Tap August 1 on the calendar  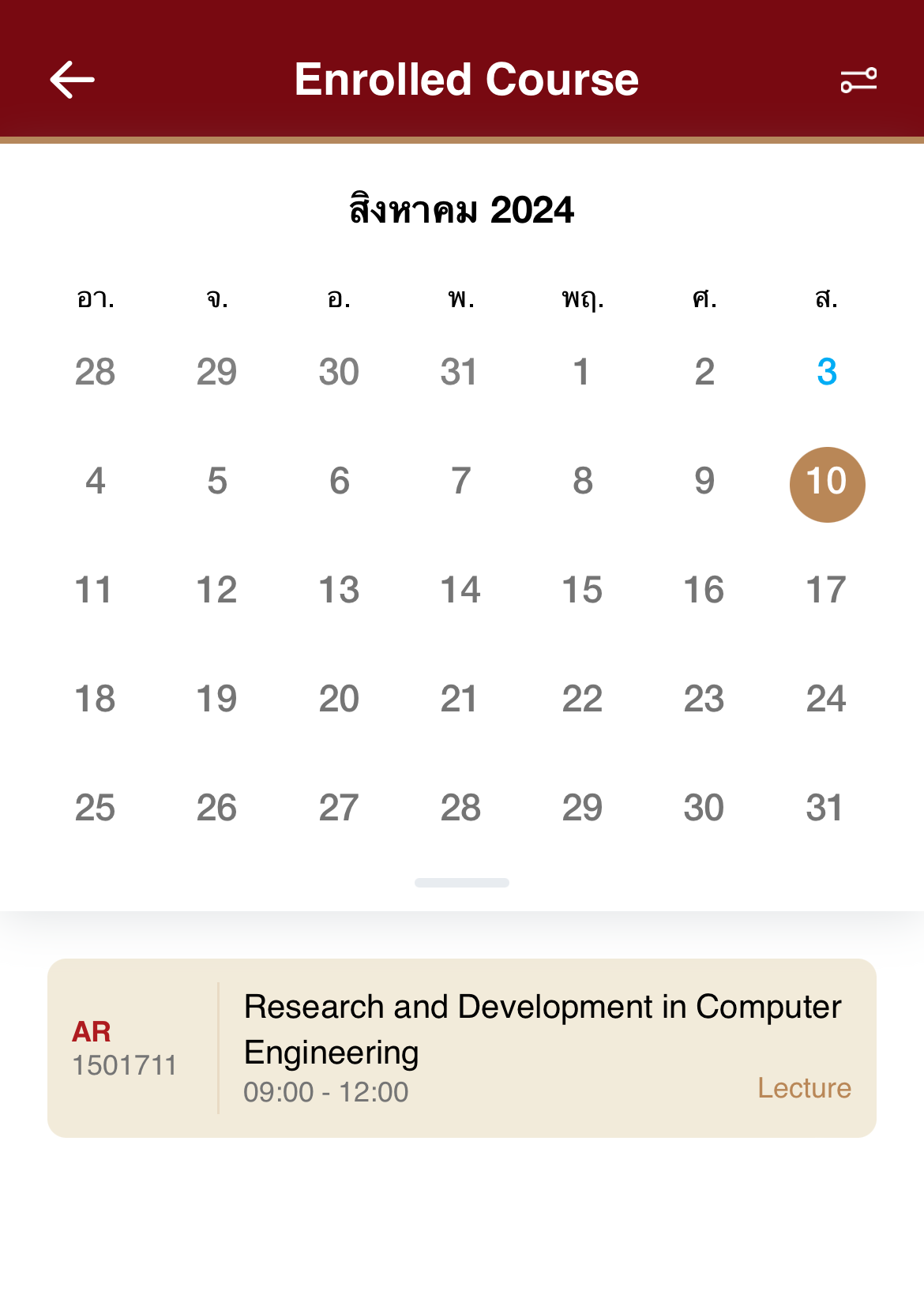[582, 372]
